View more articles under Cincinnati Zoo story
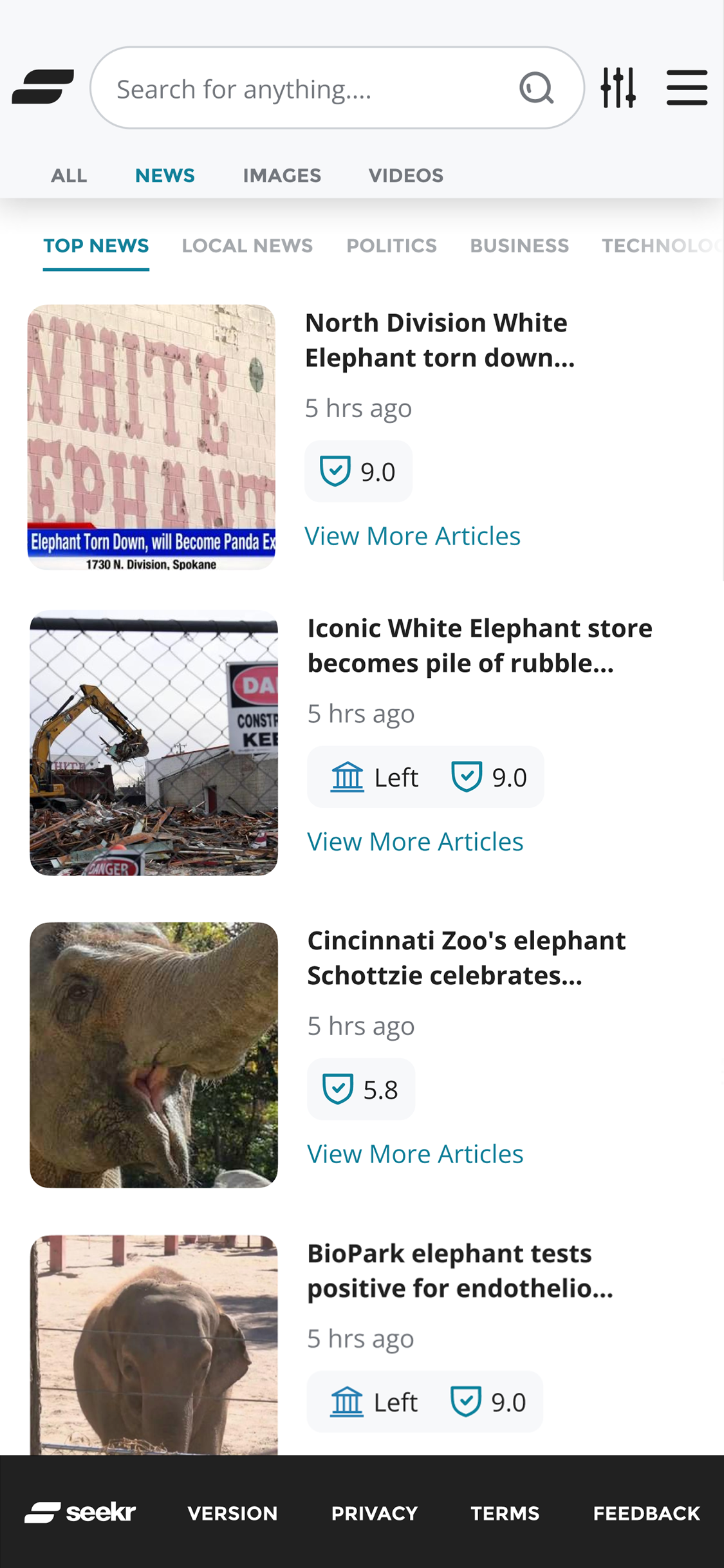 click(415, 1153)
